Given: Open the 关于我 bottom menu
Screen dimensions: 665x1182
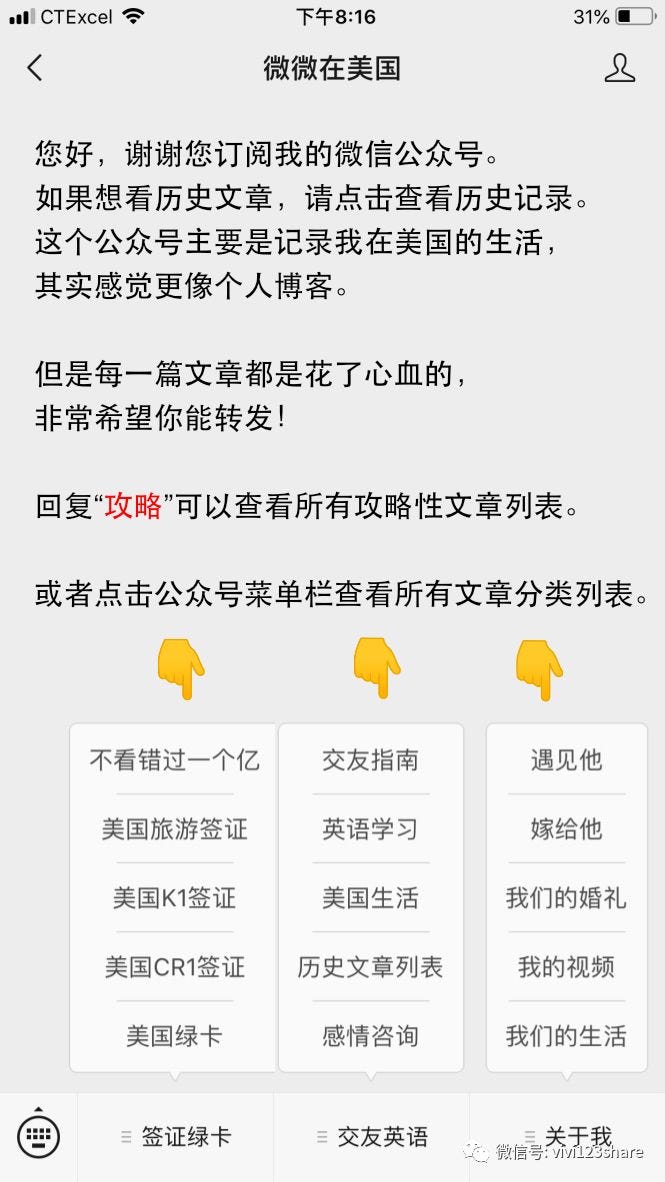Looking at the screenshot, I should point(567,1137).
